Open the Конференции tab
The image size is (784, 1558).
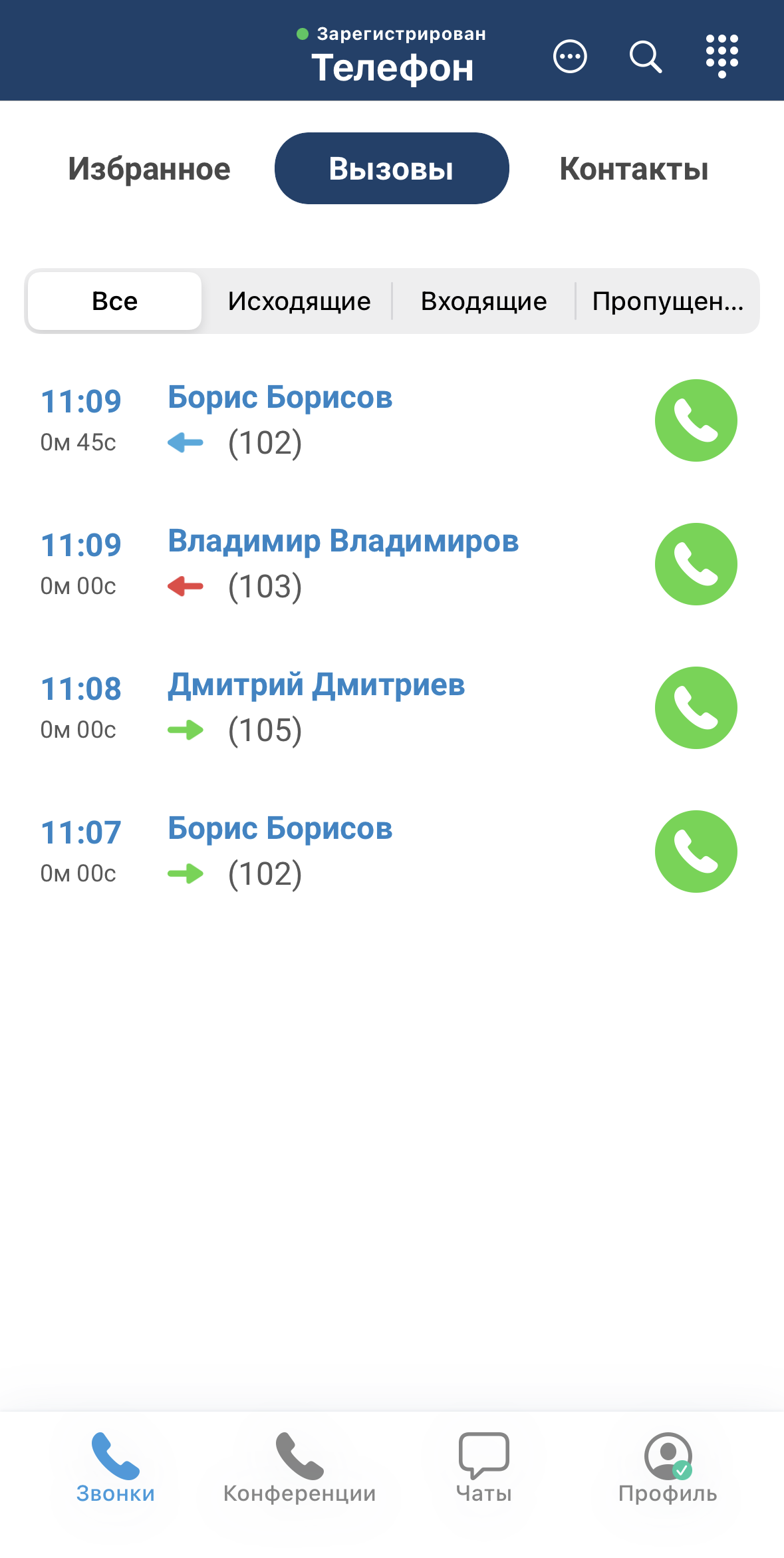pyautogui.click(x=299, y=1468)
